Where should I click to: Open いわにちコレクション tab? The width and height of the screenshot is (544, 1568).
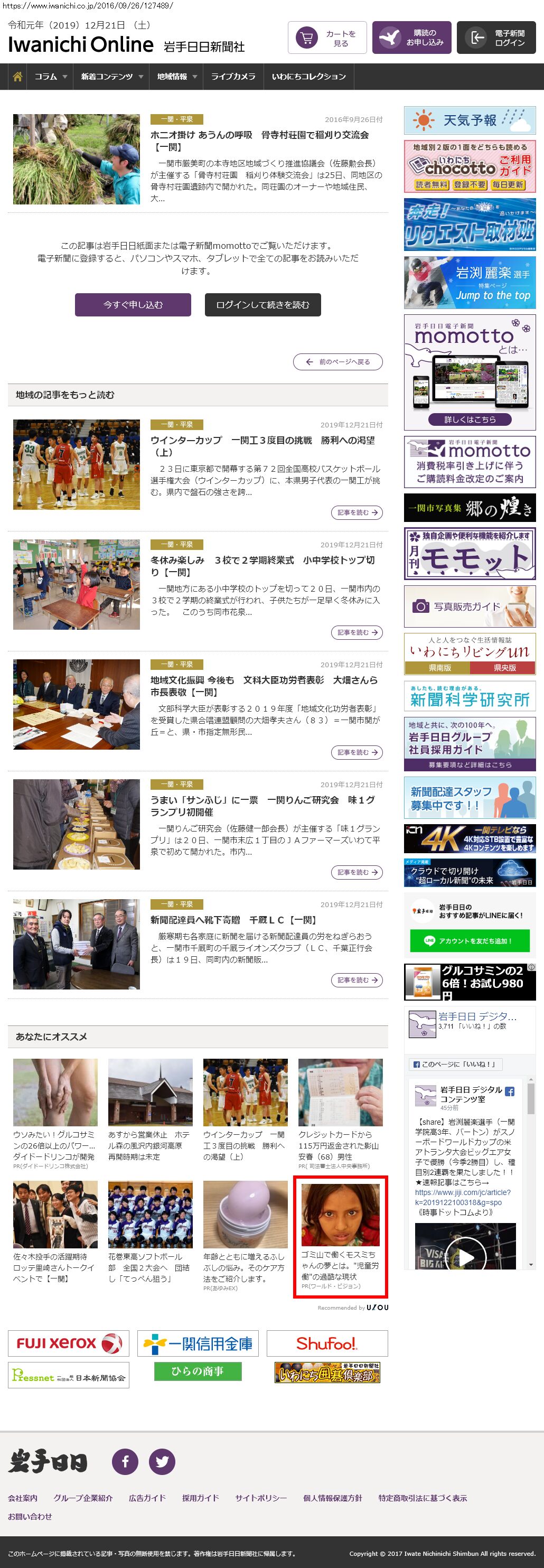click(x=308, y=77)
